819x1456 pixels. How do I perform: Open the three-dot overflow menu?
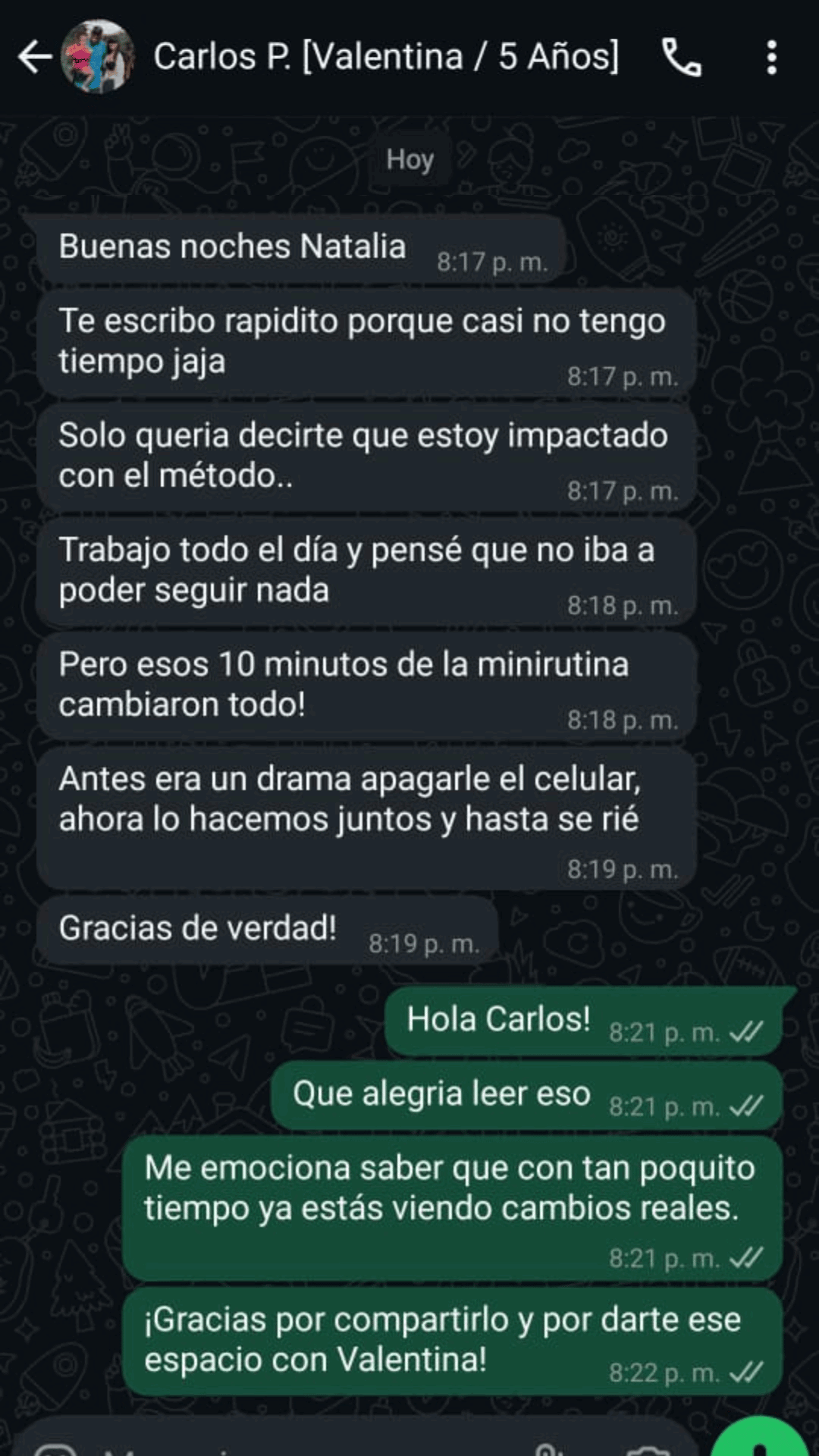click(771, 58)
